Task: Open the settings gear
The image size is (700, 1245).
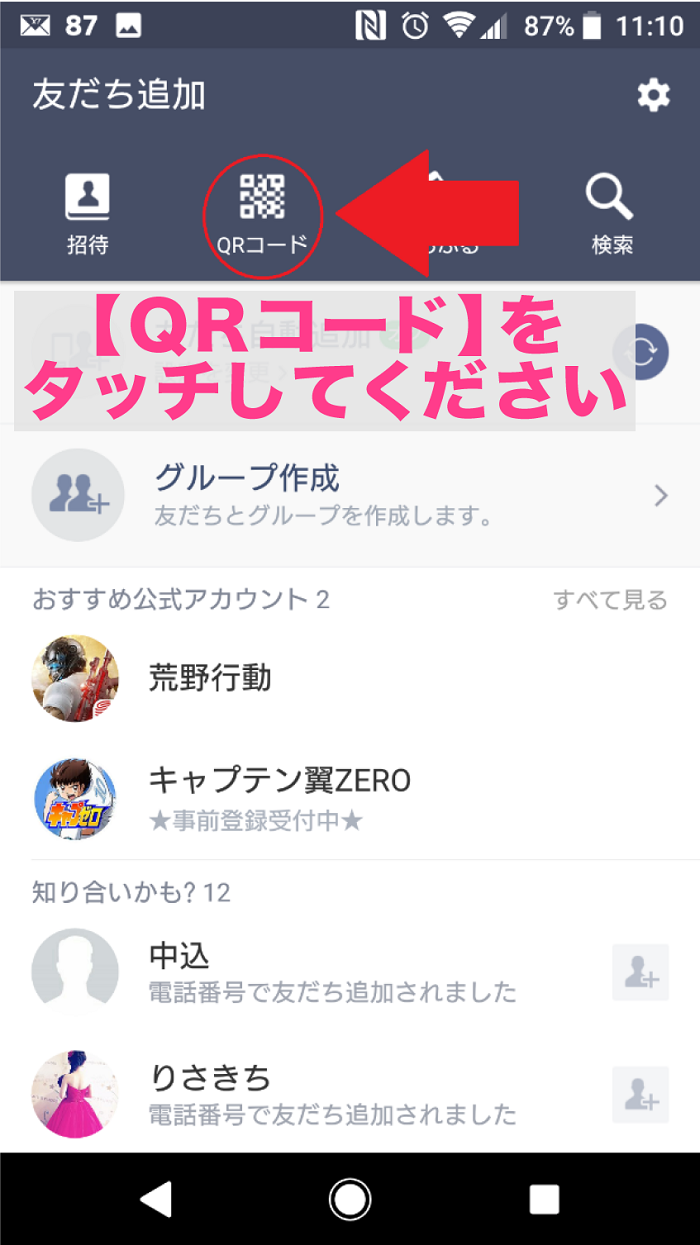Action: (x=653, y=96)
